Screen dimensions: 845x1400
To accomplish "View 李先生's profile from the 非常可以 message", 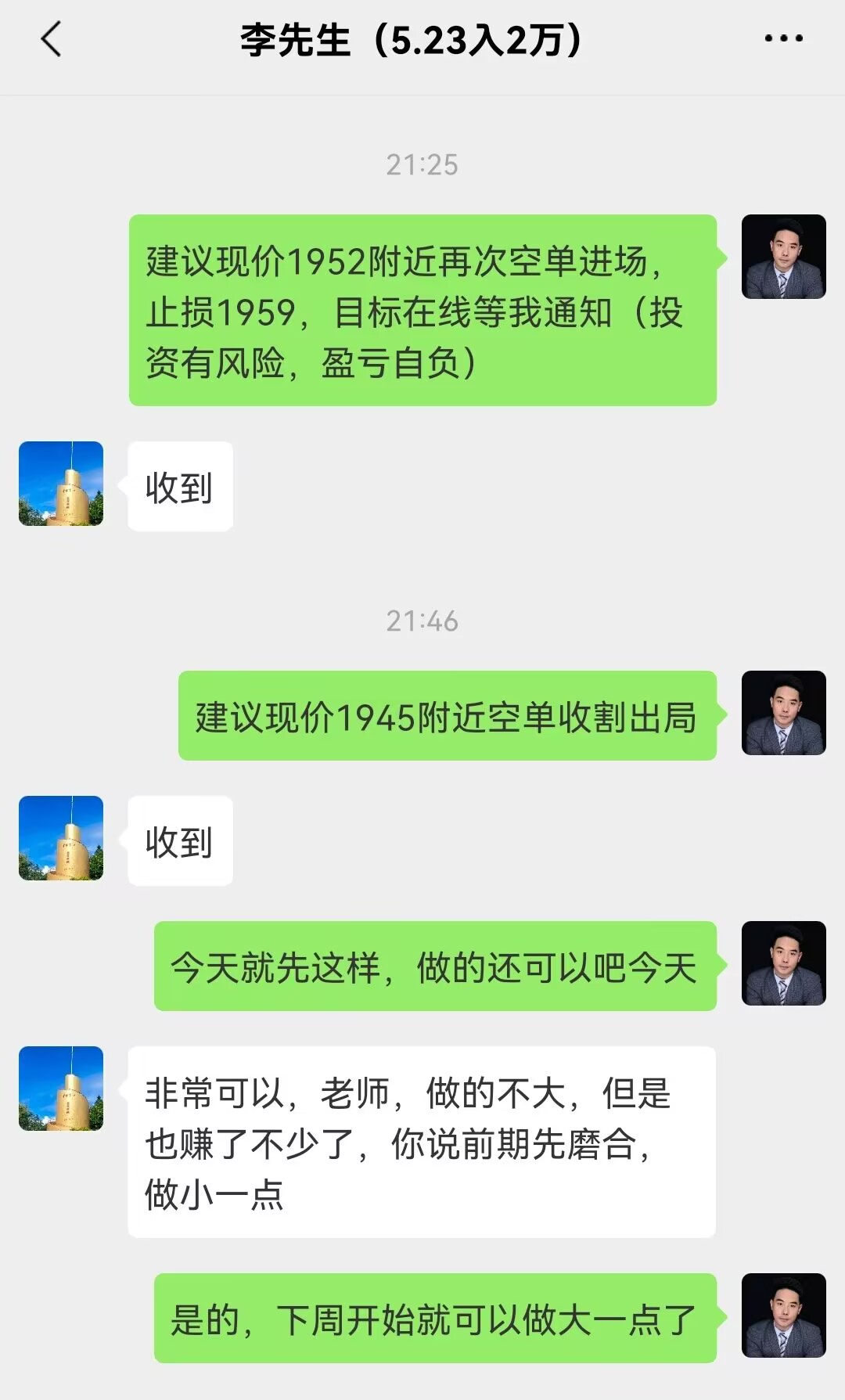I will pos(61,1089).
